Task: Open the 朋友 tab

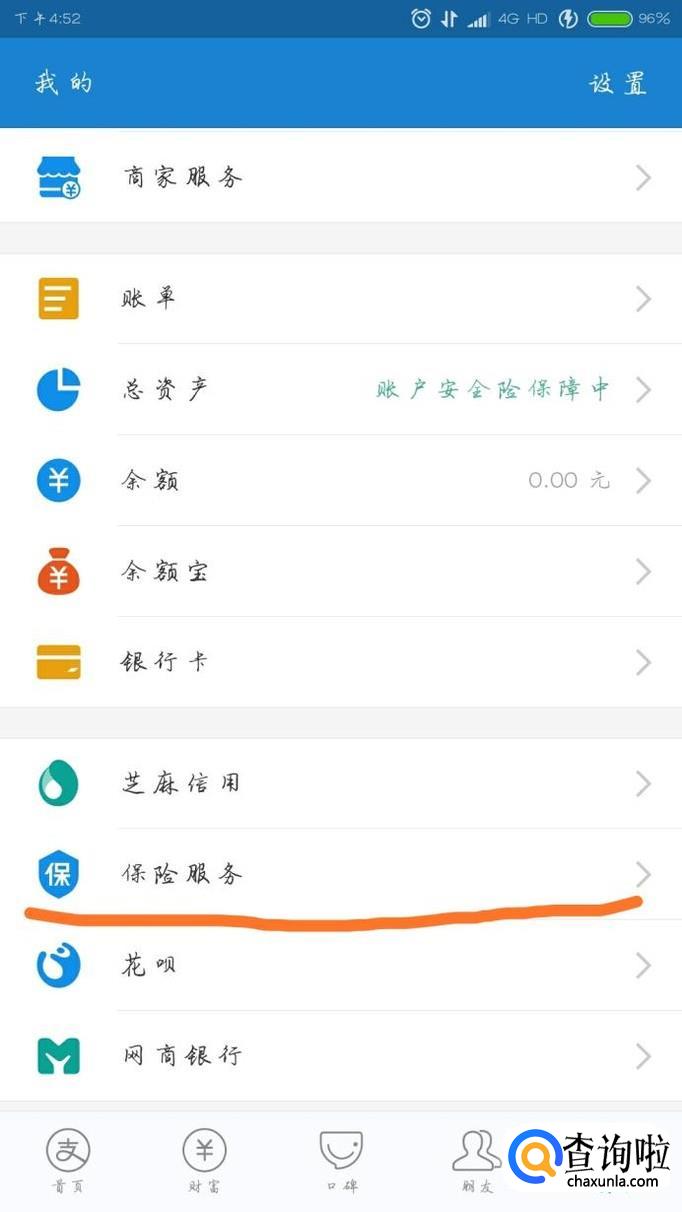Action: pos(476,1160)
